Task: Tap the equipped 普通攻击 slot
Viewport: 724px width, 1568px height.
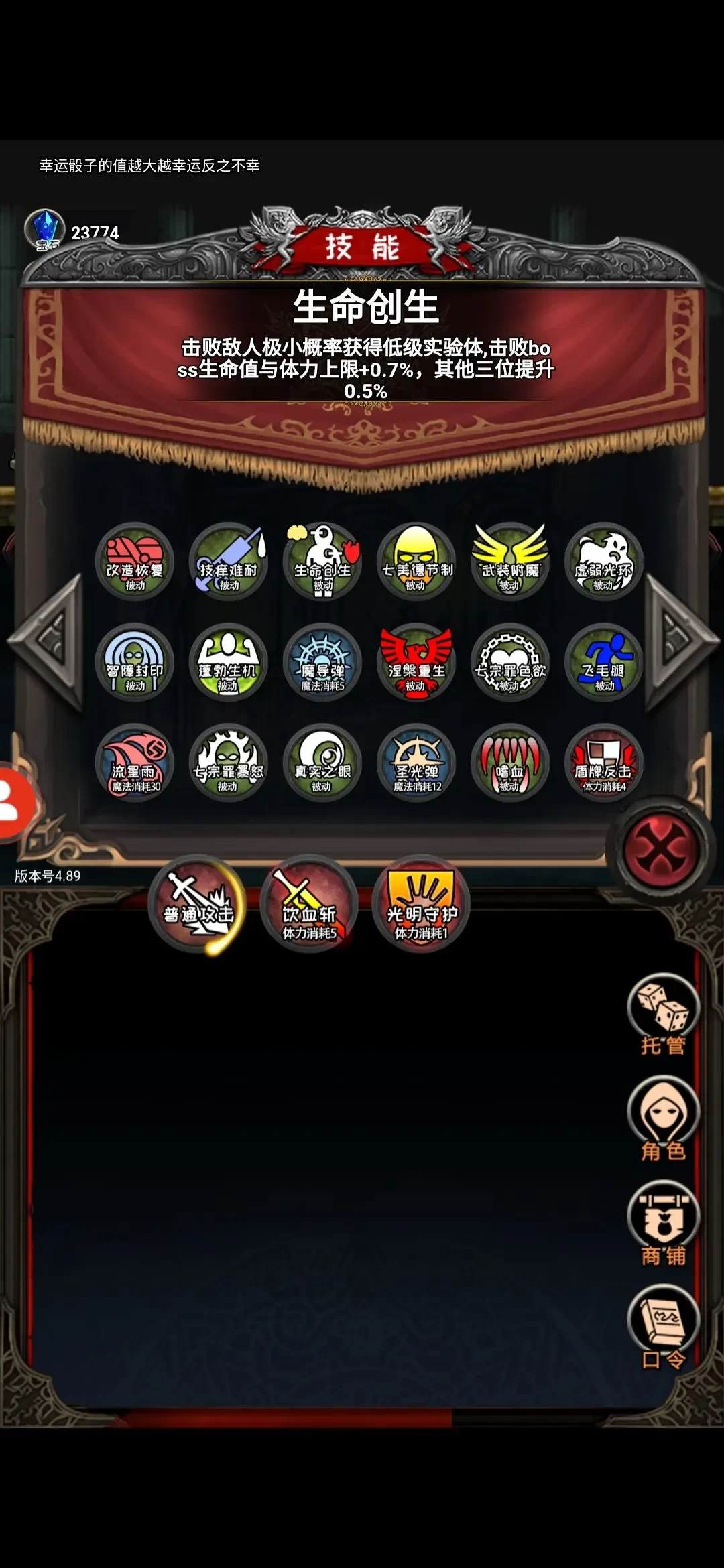Action: point(197,905)
